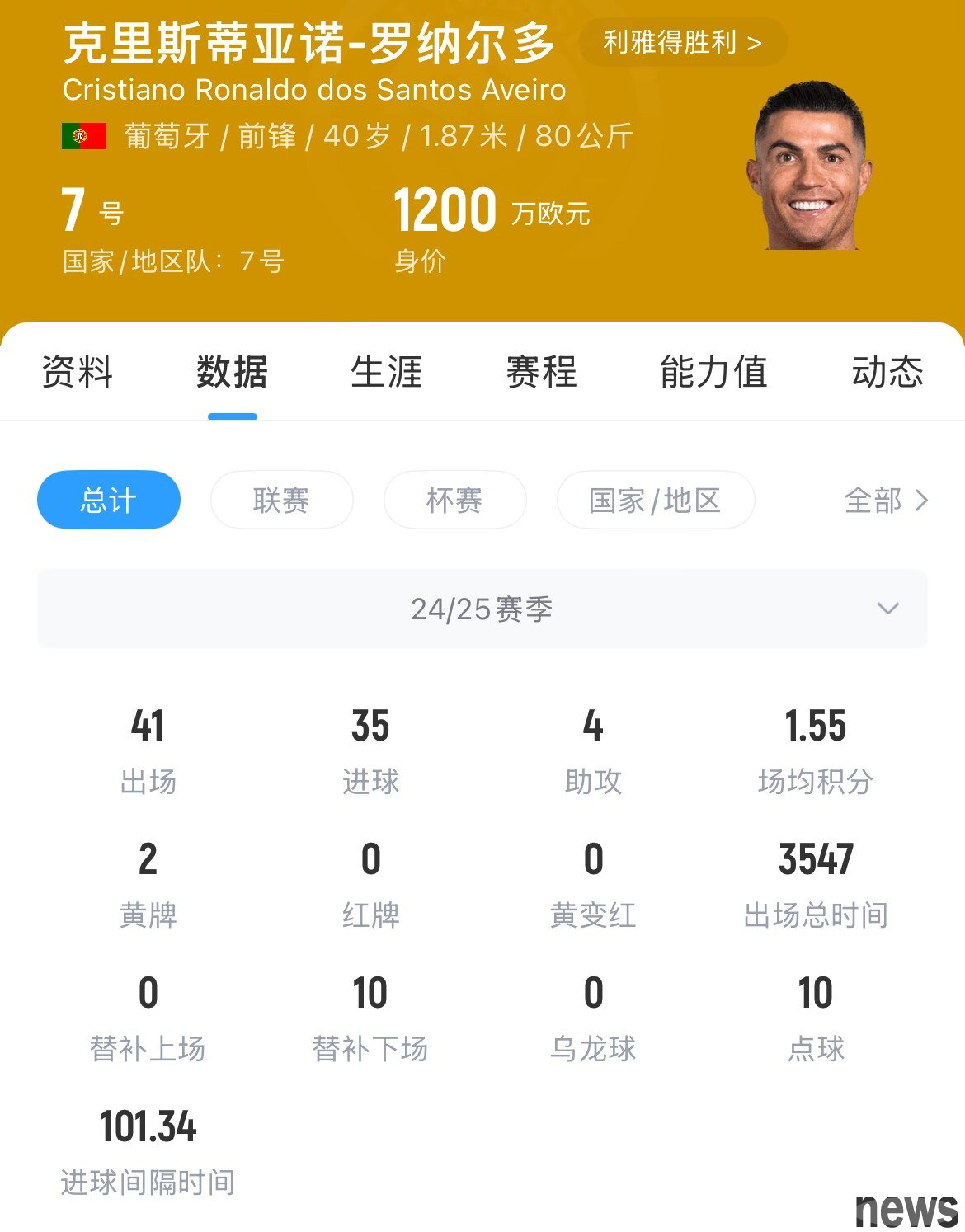965x1232 pixels.
Task: Select the 数据 tab
Action: click(232, 372)
